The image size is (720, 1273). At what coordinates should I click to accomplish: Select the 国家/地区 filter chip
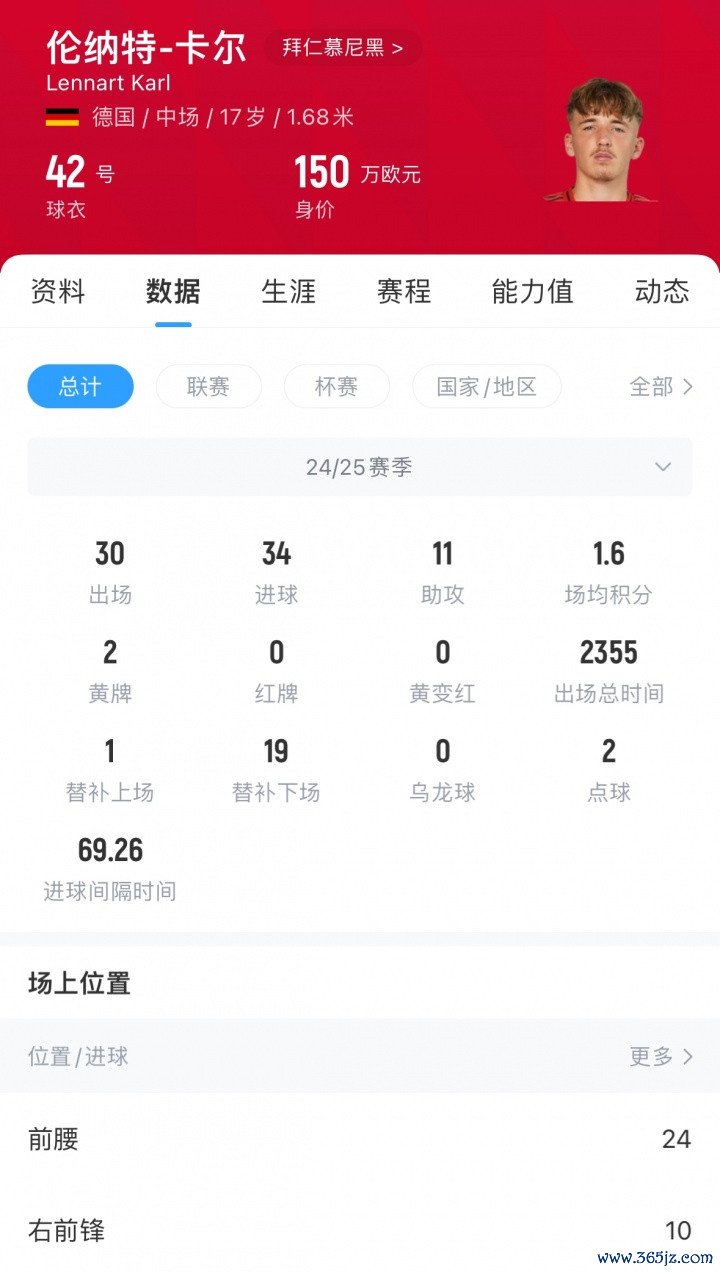click(486, 386)
